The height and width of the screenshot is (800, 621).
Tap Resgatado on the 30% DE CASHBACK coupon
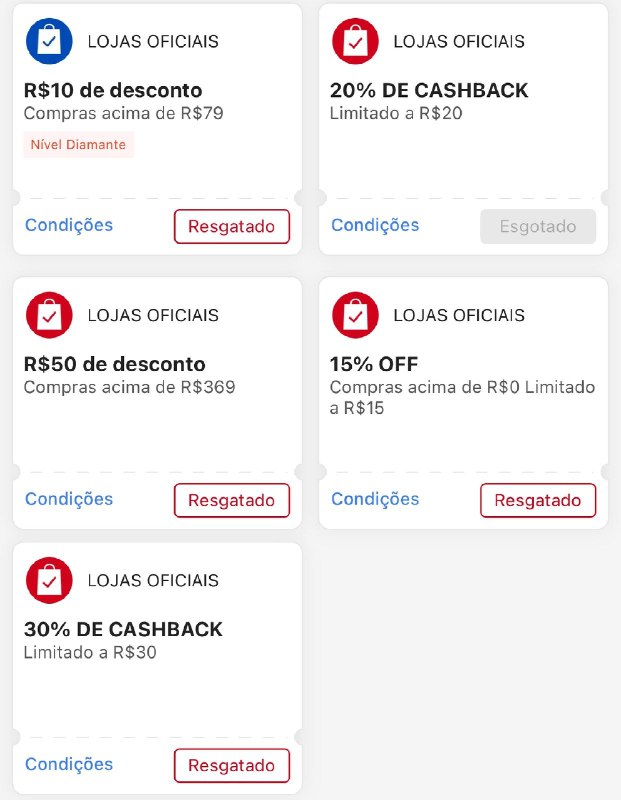231,765
